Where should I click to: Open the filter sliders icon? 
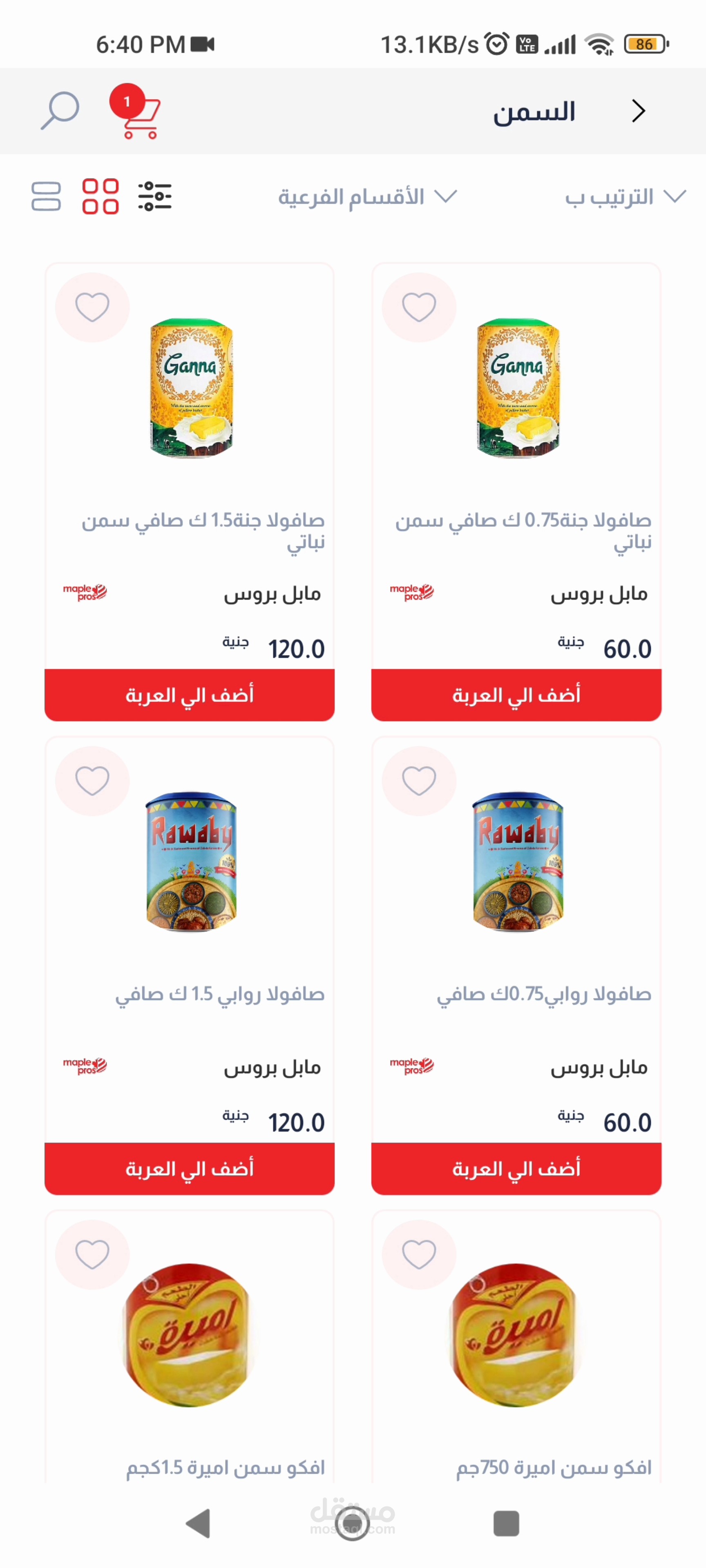coord(155,196)
